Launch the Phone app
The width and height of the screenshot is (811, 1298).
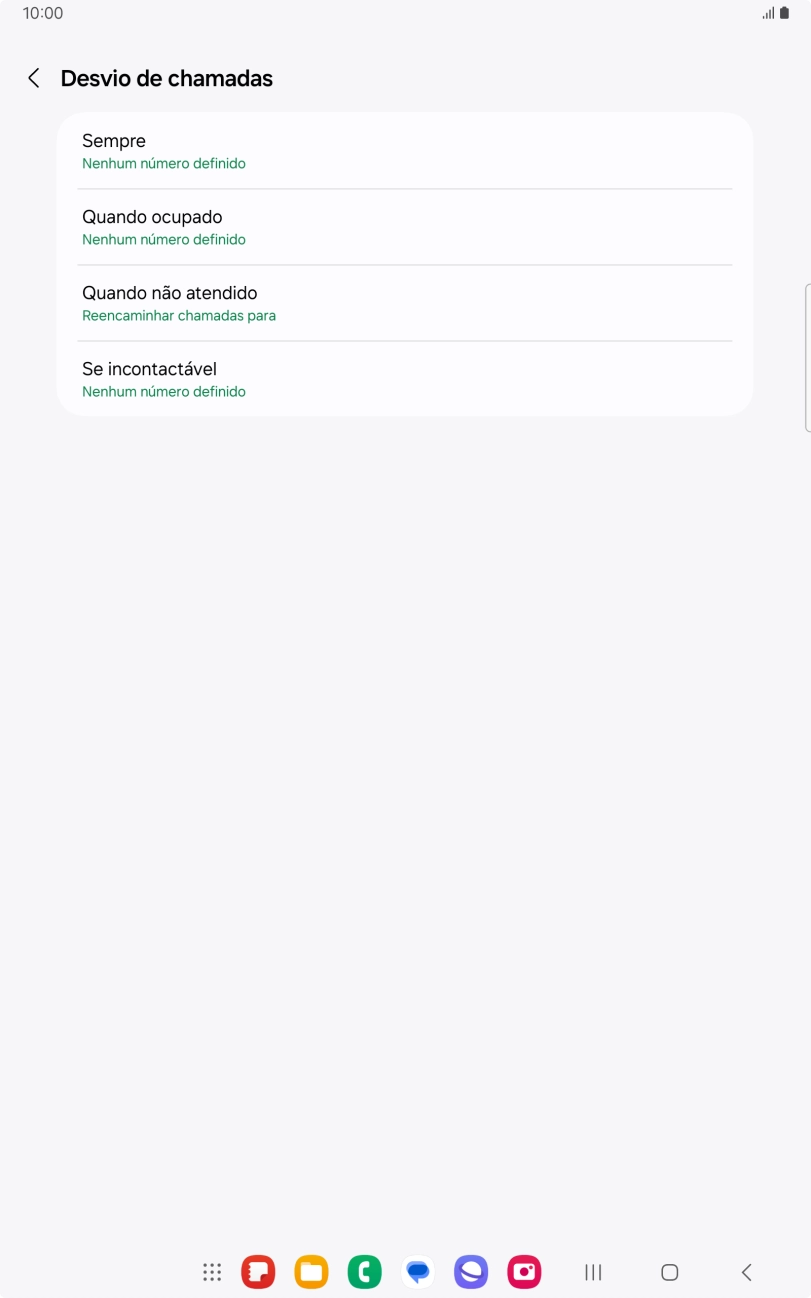[364, 1271]
